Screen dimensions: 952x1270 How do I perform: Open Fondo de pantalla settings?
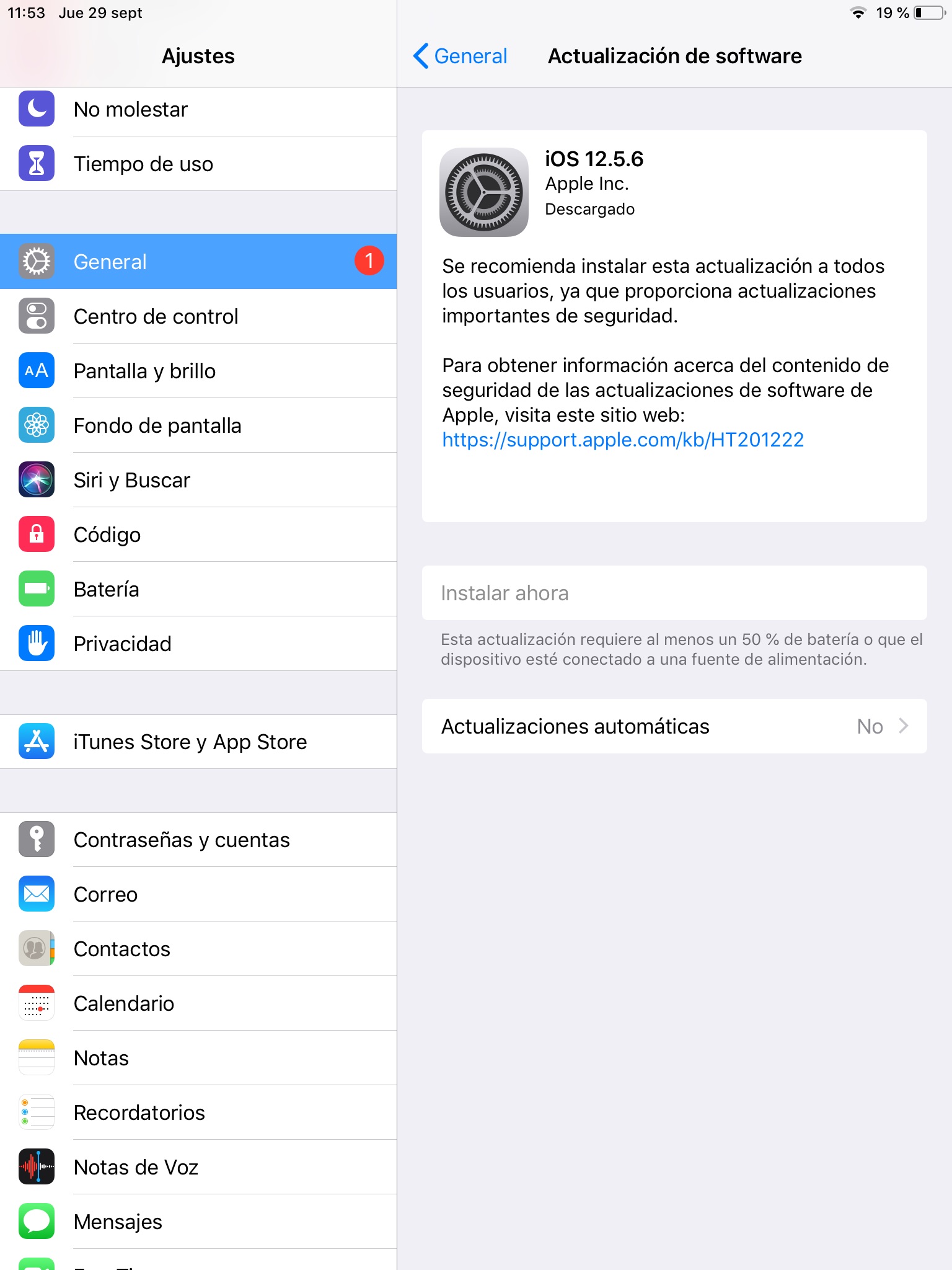(x=198, y=425)
